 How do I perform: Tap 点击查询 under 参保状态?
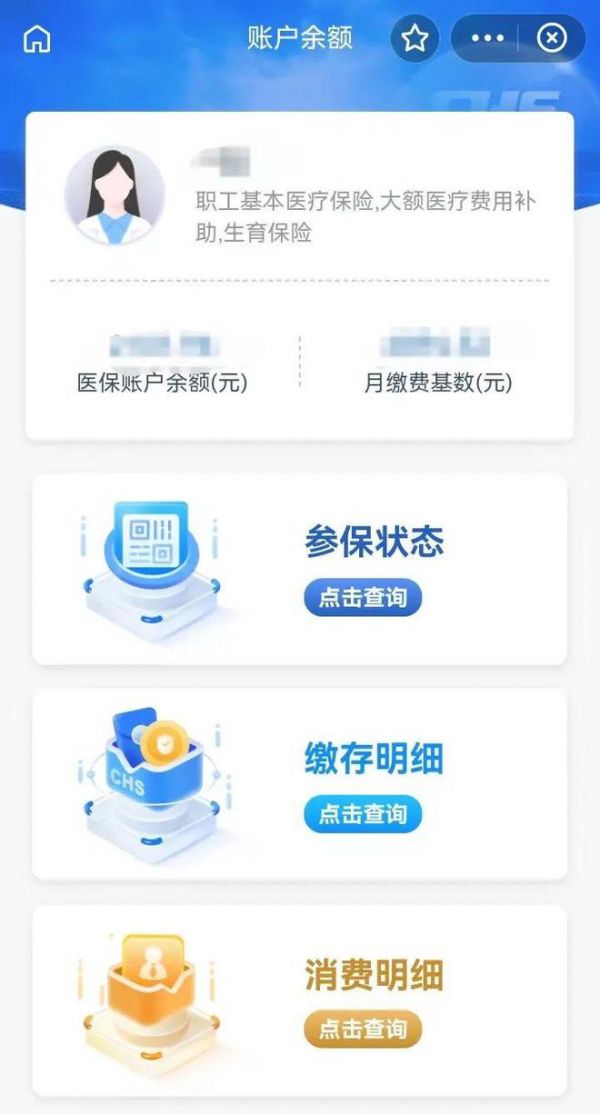(363, 598)
